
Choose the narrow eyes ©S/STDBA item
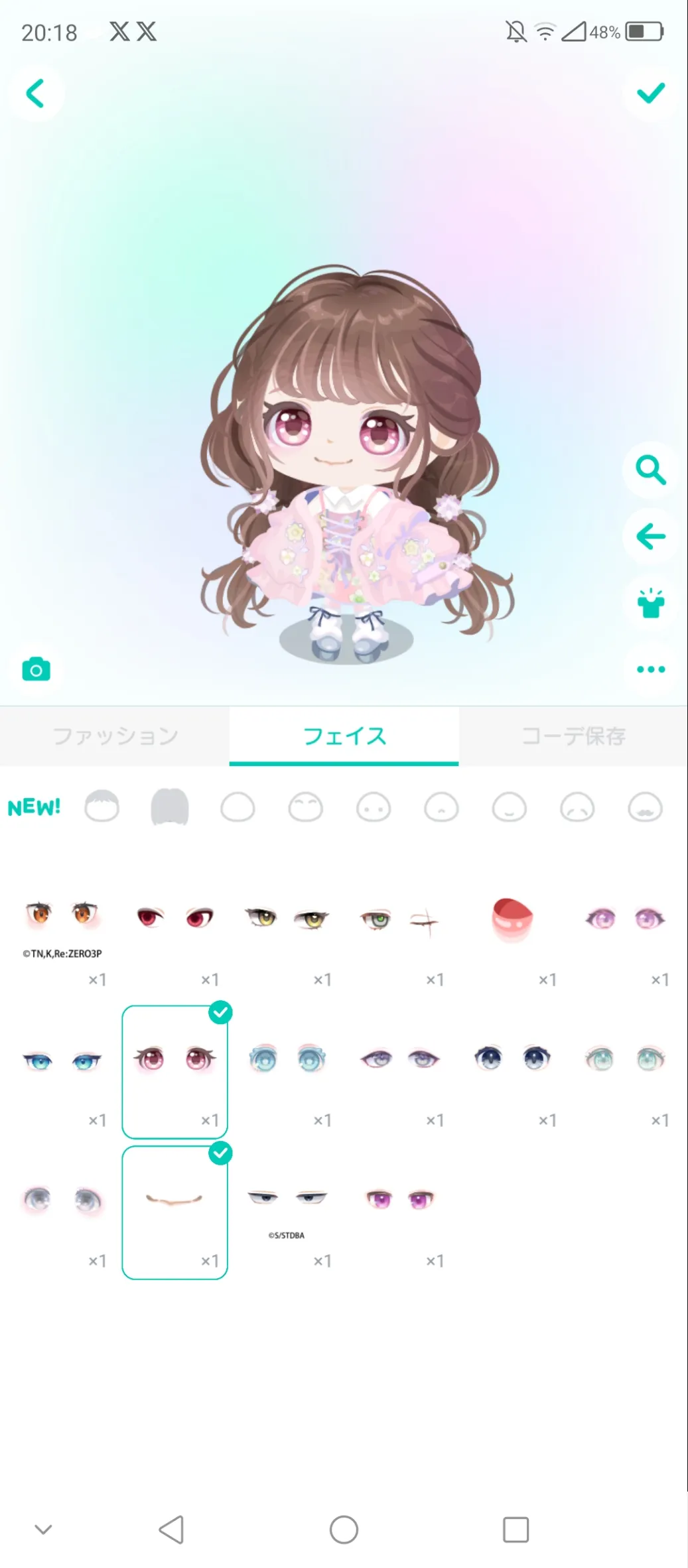(x=287, y=1212)
